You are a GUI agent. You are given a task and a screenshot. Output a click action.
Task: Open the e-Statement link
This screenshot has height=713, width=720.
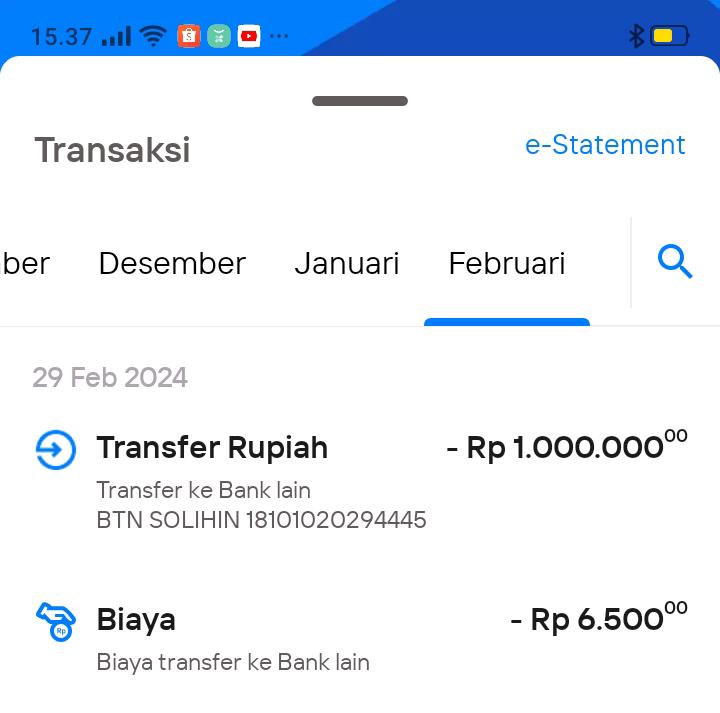coord(605,145)
